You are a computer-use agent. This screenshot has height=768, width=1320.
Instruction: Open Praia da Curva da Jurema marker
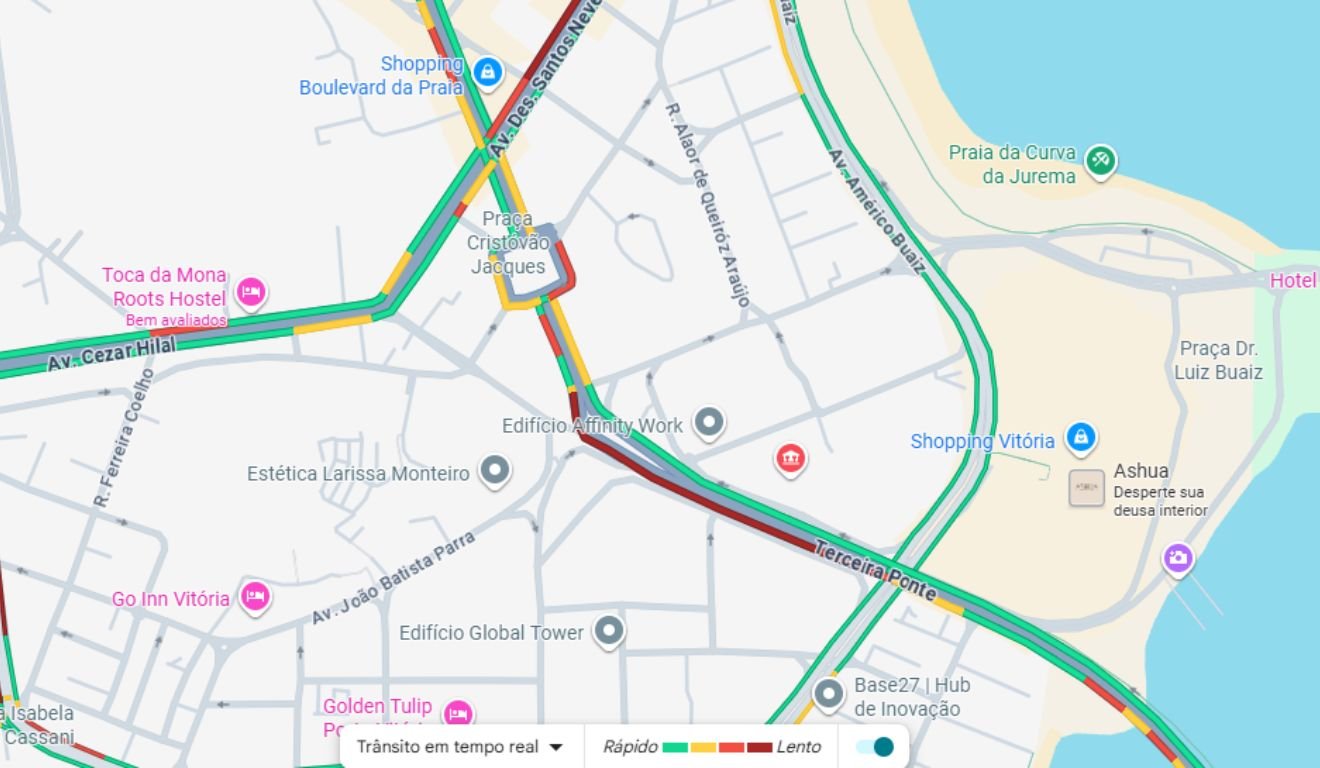1101,159
